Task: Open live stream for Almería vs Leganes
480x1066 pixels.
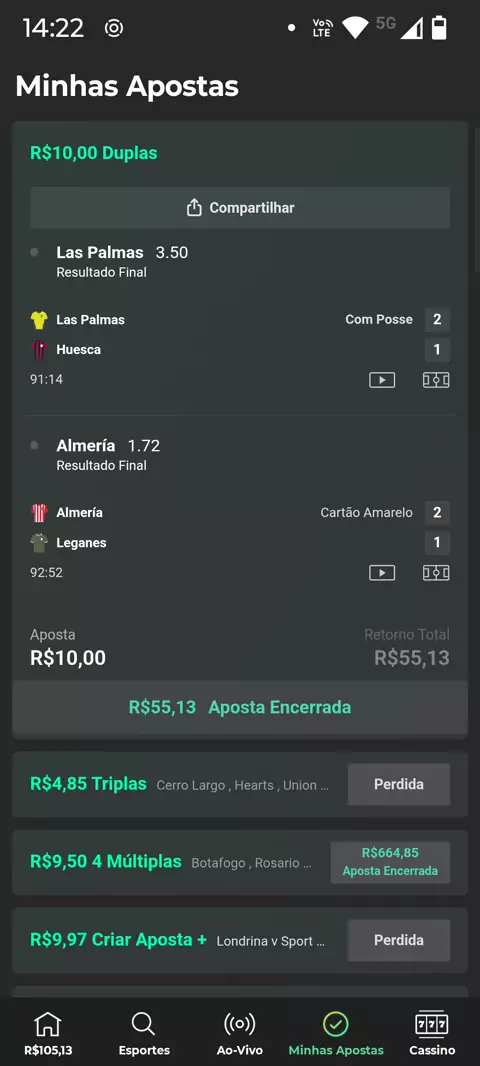Action: pos(382,573)
